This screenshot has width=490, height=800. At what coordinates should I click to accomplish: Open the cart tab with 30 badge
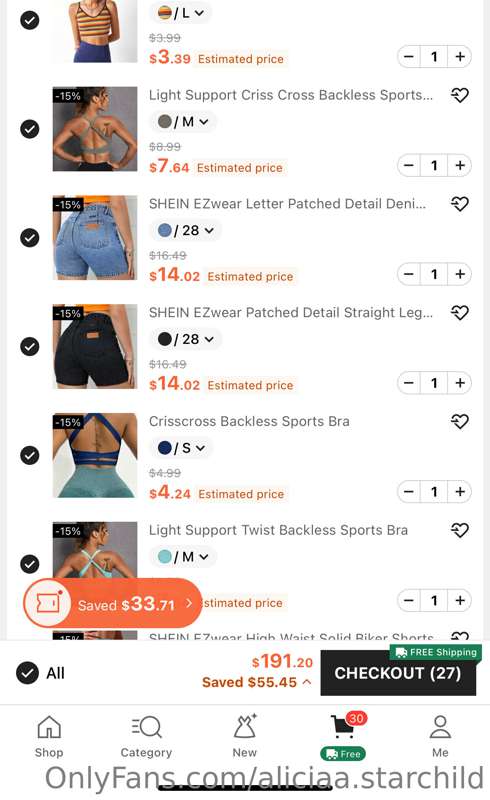point(343,737)
